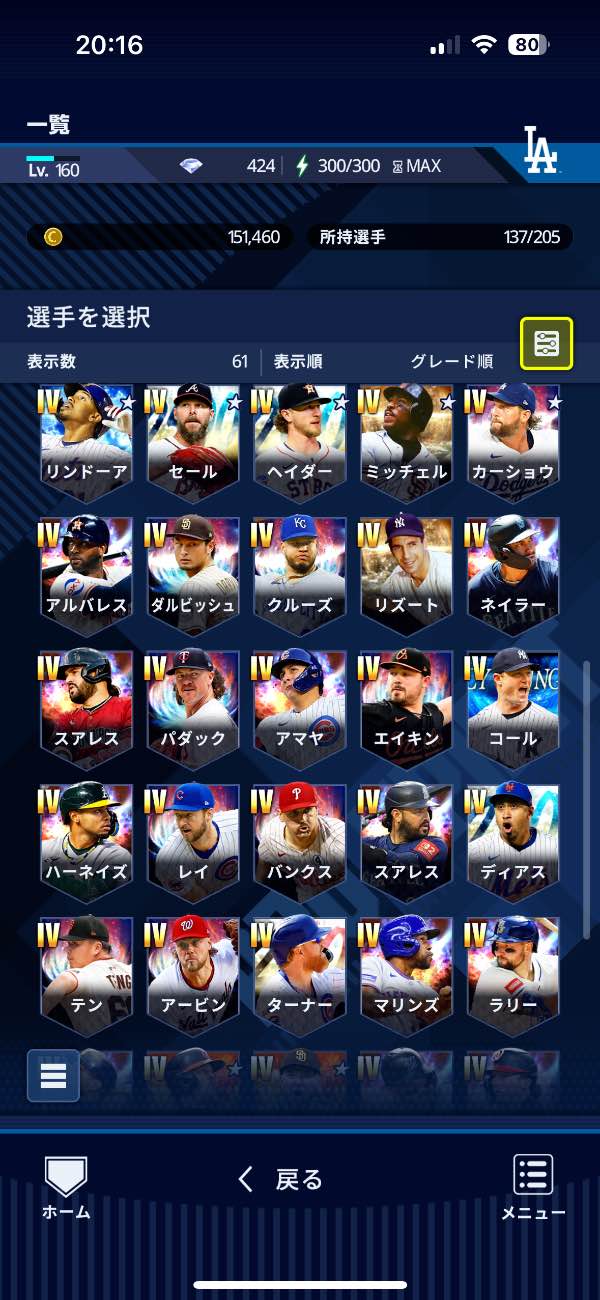Screen dimensions: 600x1300
Task: Select コール player card
Action: click(x=514, y=705)
